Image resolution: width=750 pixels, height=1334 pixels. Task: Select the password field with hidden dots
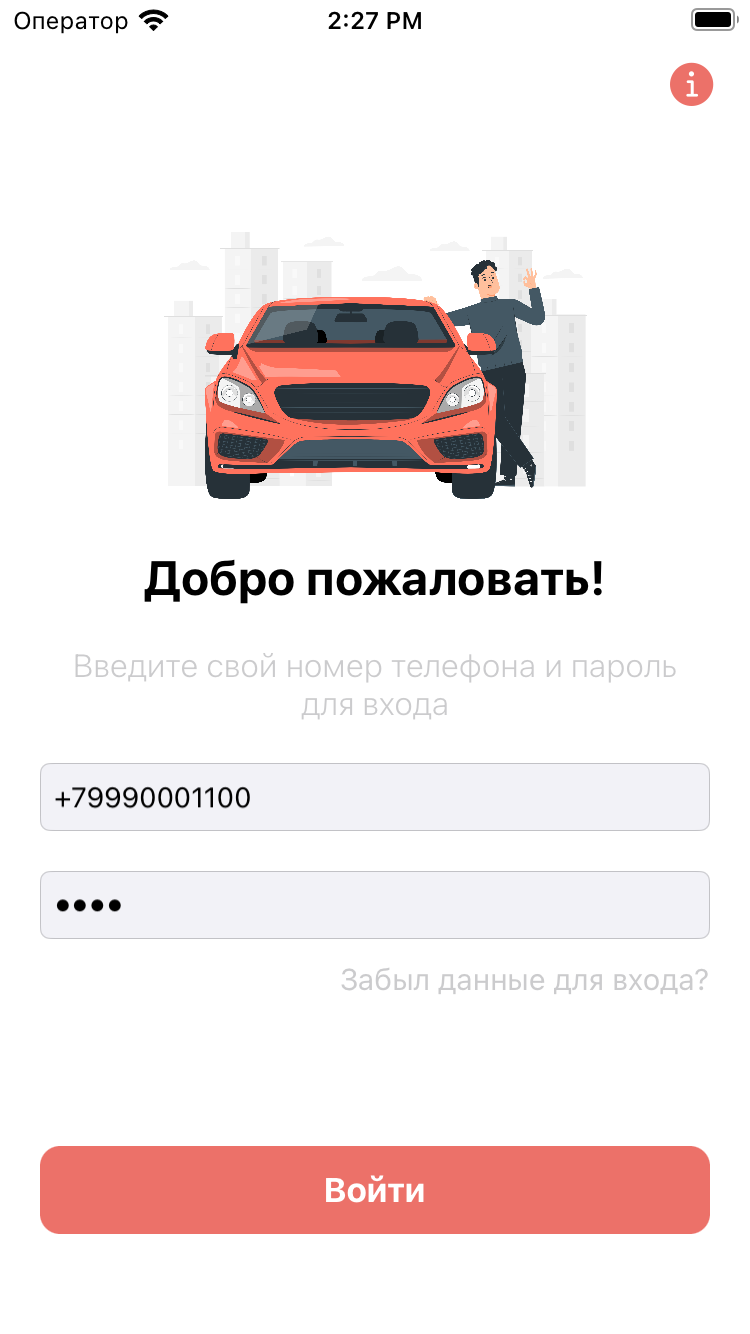click(374, 905)
